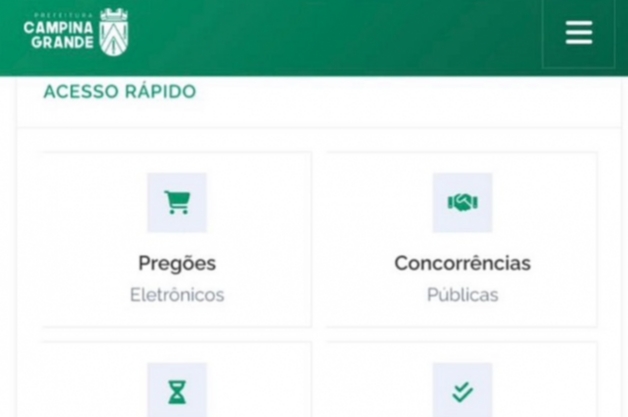Open the Concorrências Públicas card
Screen dimensions: 628x417
(x=462, y=240)
